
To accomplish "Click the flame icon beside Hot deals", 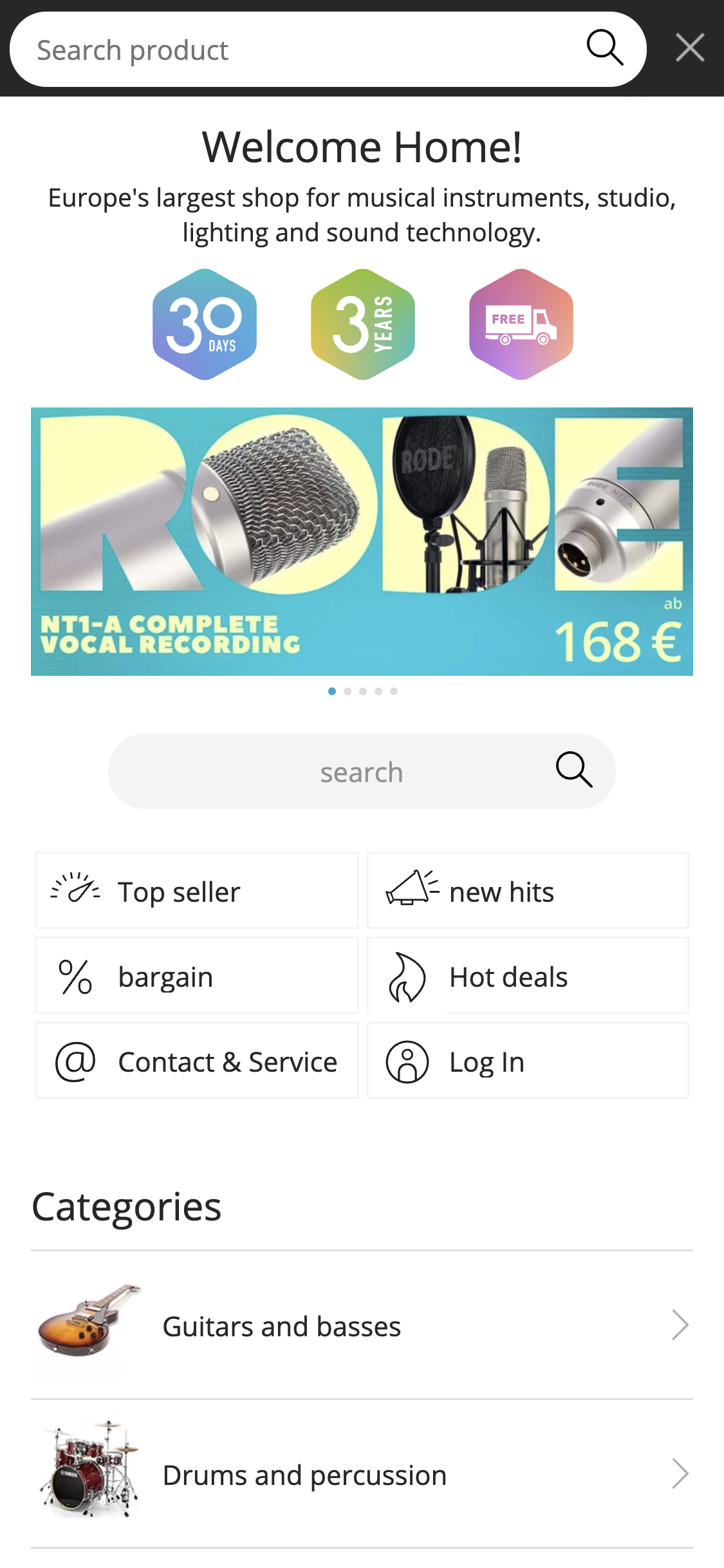I will (x=407, y=976).
